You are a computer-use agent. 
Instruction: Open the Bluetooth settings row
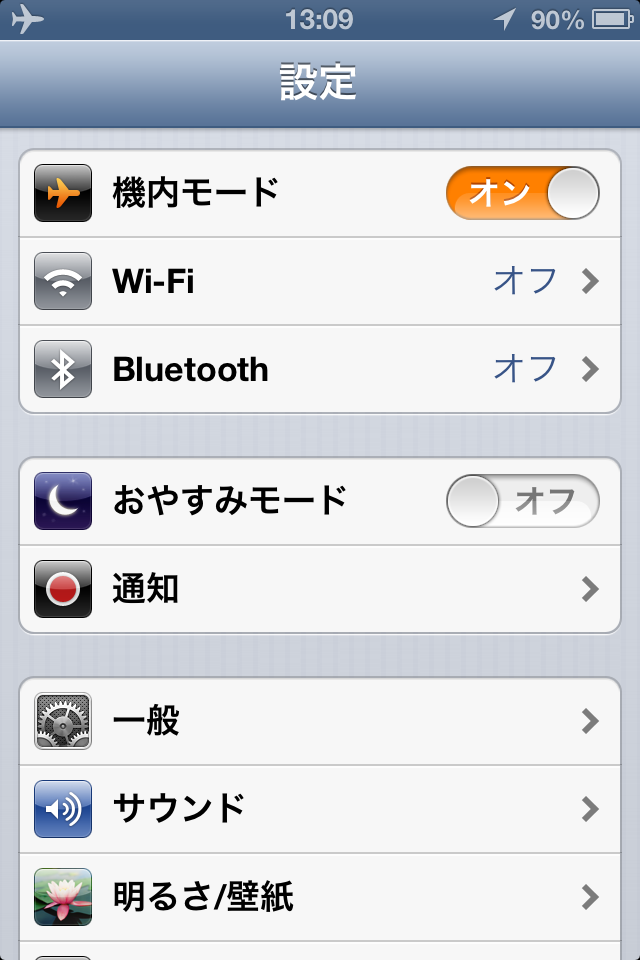[320, 369]
